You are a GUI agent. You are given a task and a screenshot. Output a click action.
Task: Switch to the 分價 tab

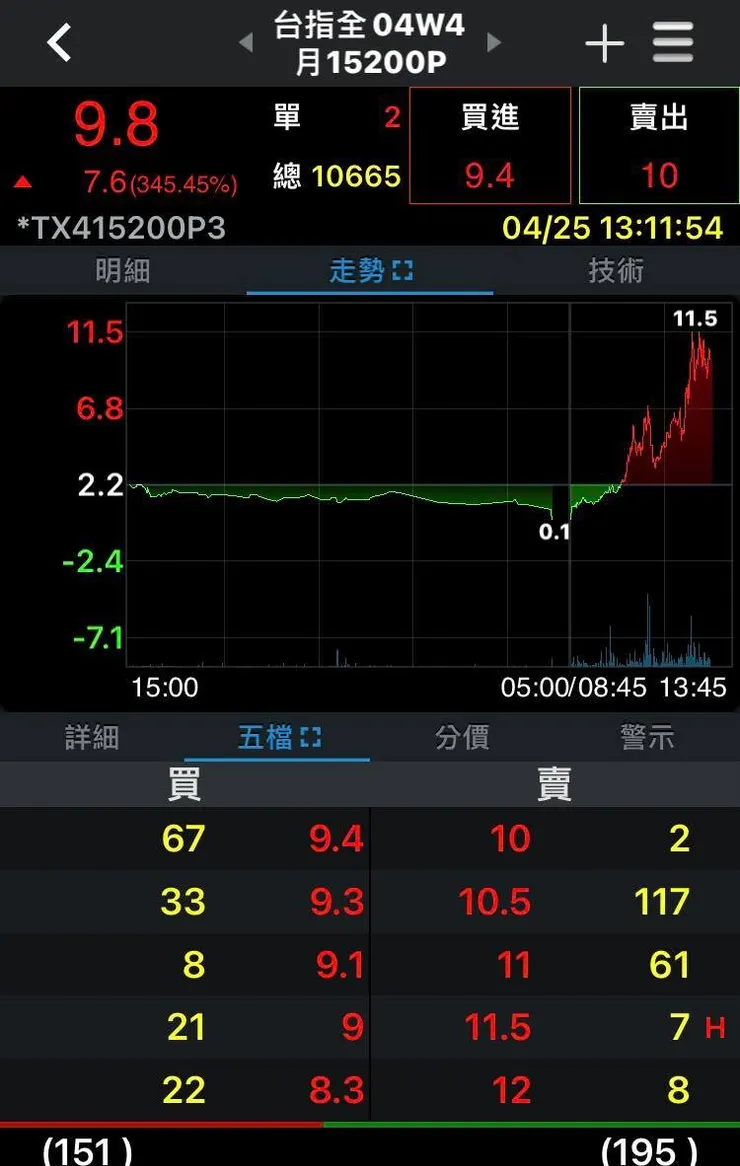coord(462,738)
